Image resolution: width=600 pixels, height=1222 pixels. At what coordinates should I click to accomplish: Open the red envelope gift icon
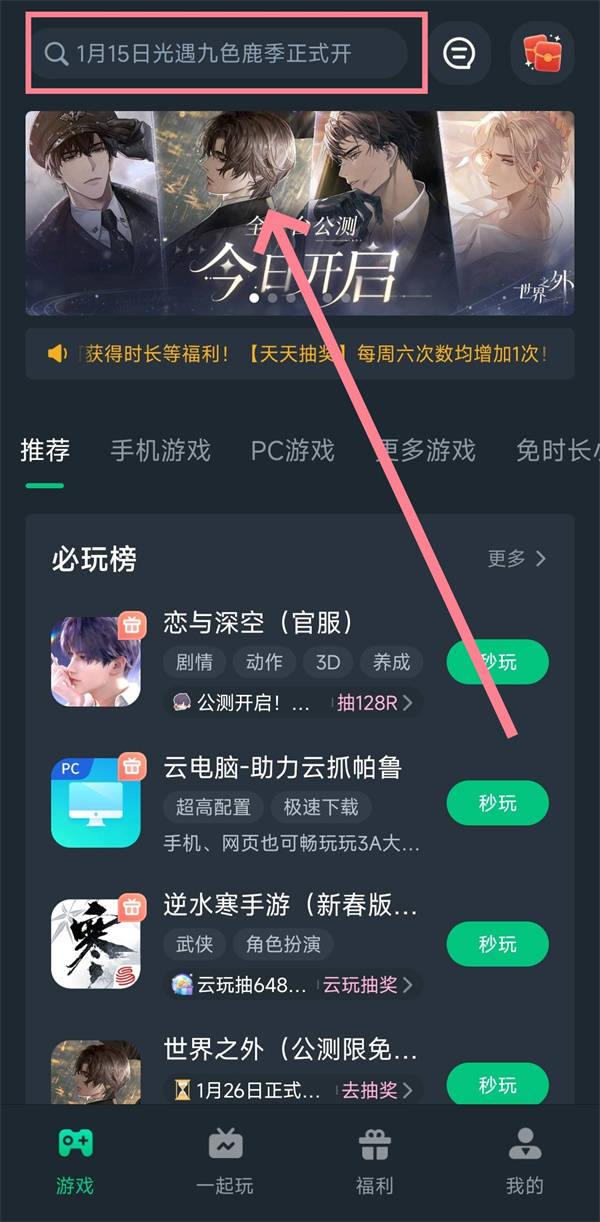(542, 53)
